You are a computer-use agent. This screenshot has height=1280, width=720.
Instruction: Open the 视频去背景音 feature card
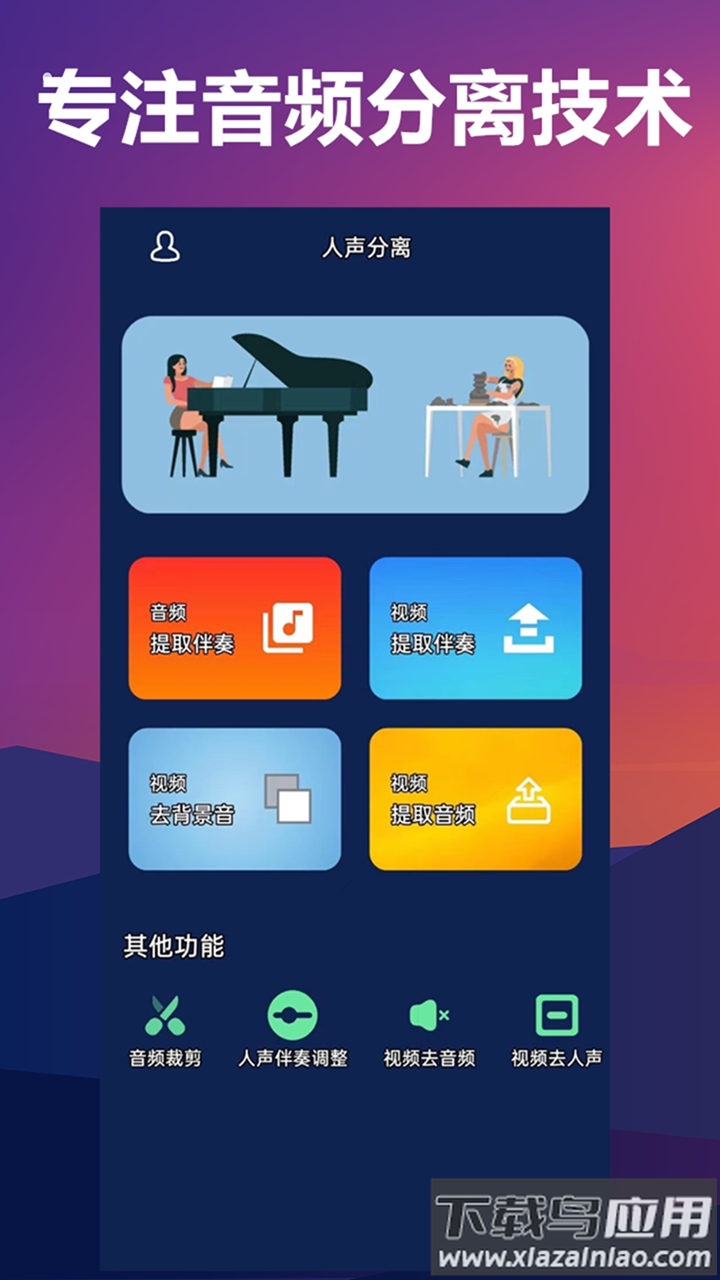point(234,798)
